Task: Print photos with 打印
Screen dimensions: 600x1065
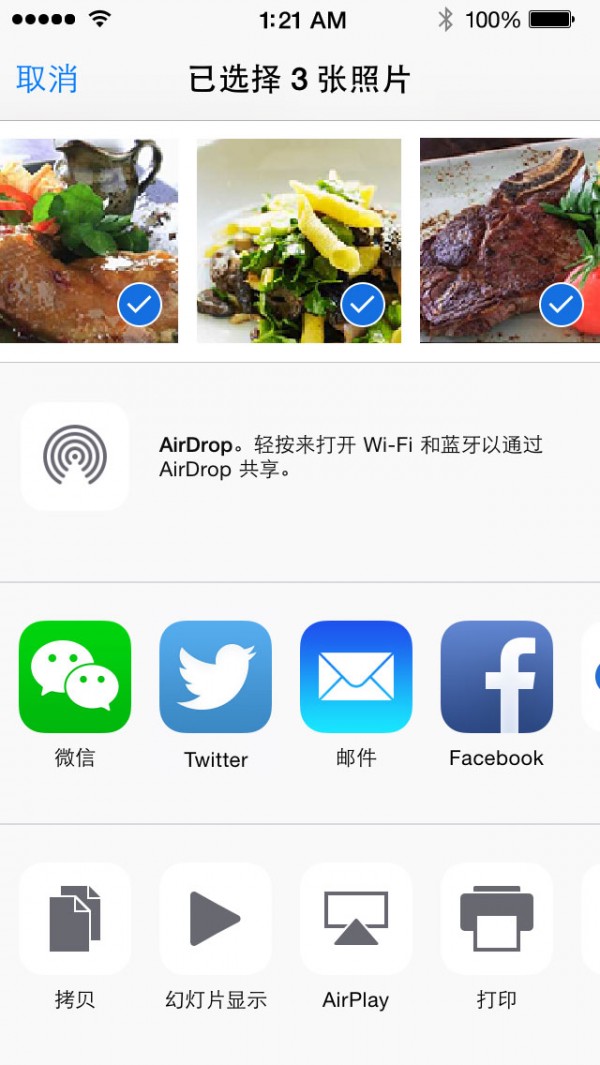Action: (497, 918)
